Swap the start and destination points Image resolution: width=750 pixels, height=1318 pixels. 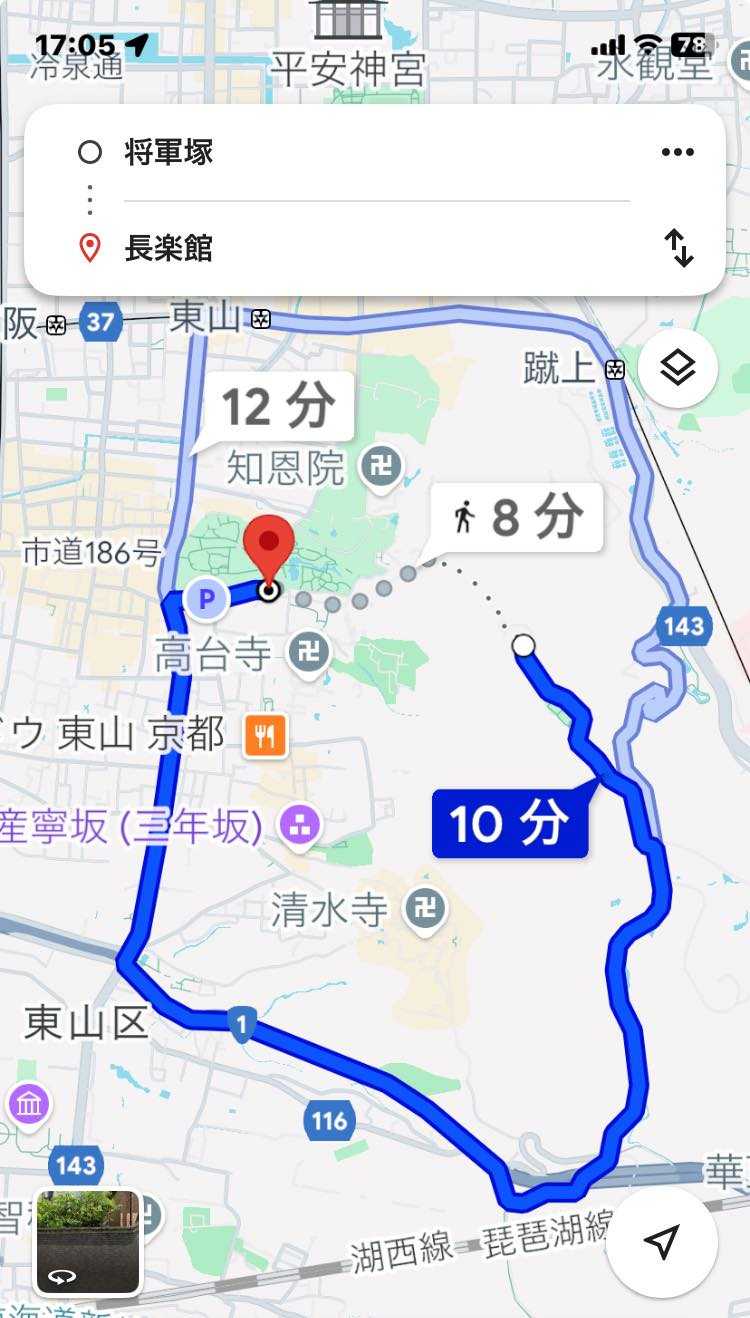click(679, 247)
